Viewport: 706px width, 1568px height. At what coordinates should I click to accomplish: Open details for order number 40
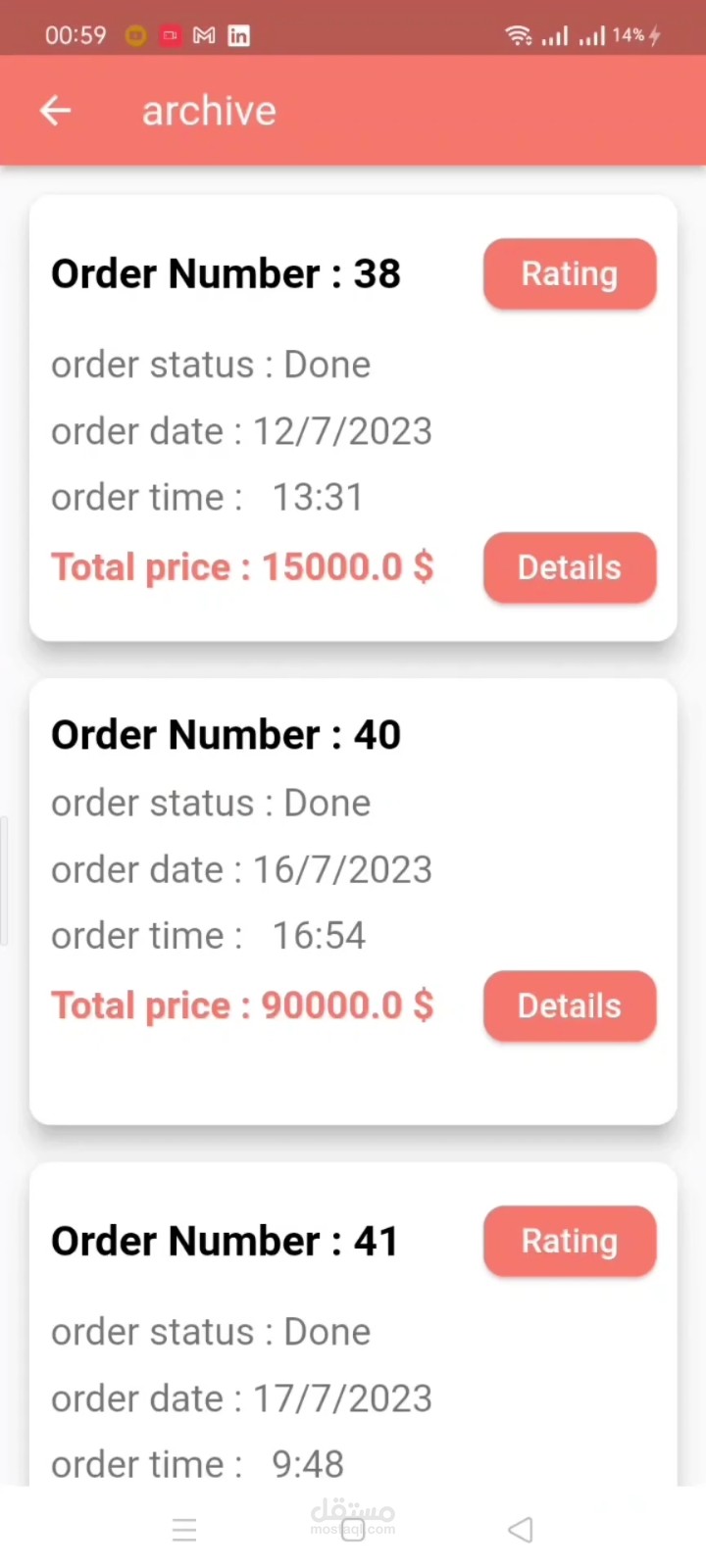(x=569, y=1005)
